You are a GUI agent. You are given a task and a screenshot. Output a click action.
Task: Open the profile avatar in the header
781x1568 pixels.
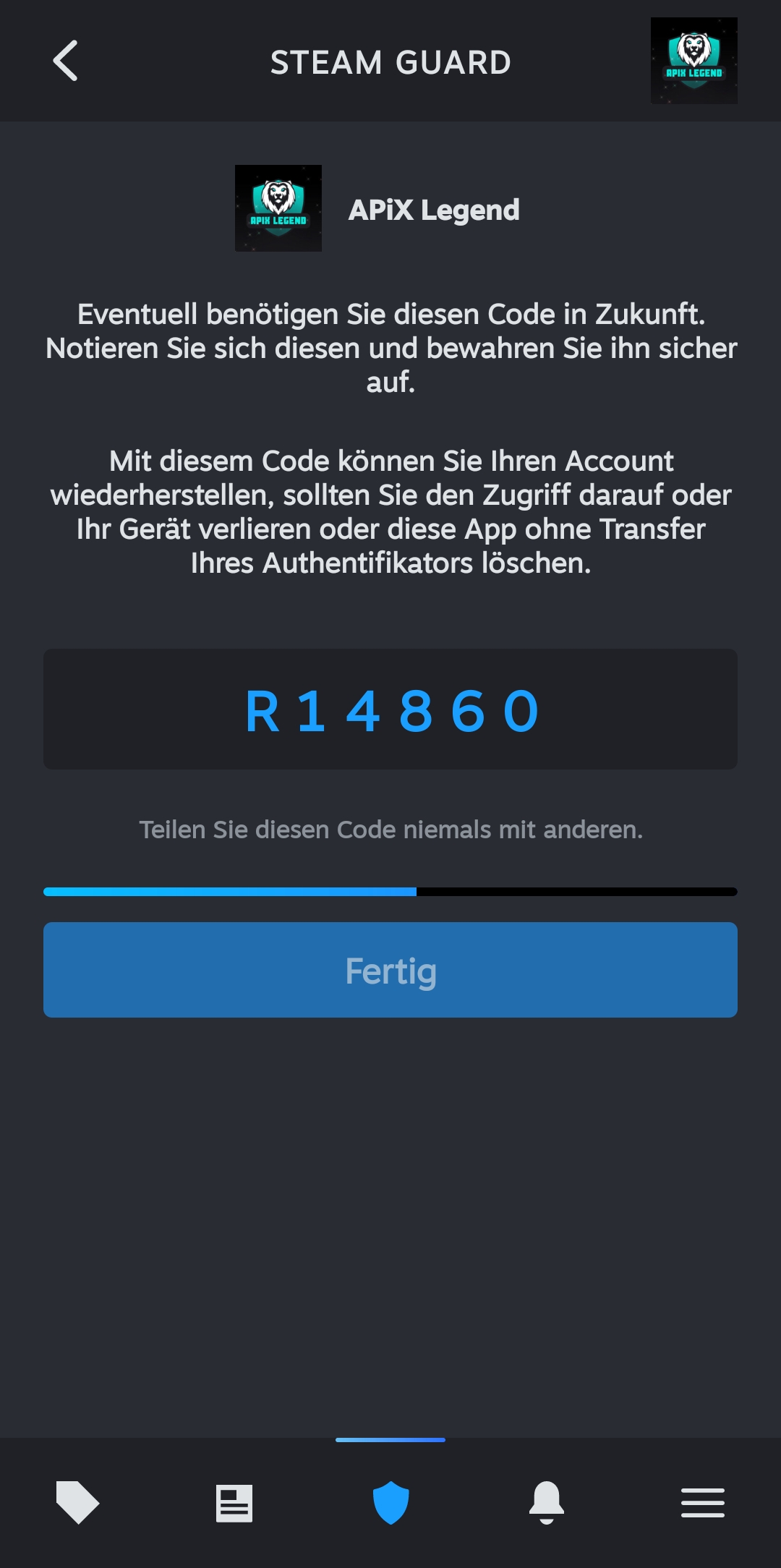[693, 61]
